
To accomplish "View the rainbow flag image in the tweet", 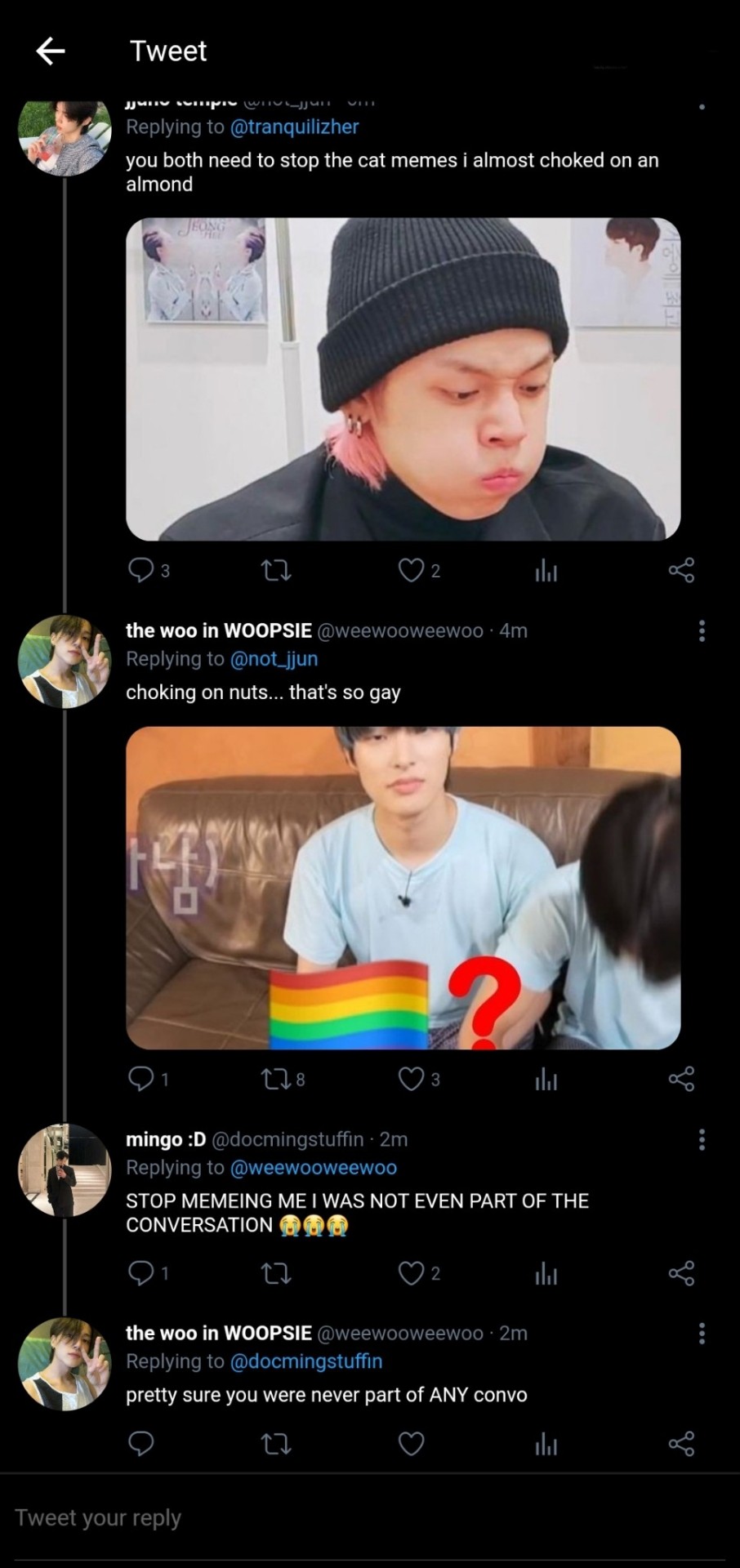I will (403, 888).
